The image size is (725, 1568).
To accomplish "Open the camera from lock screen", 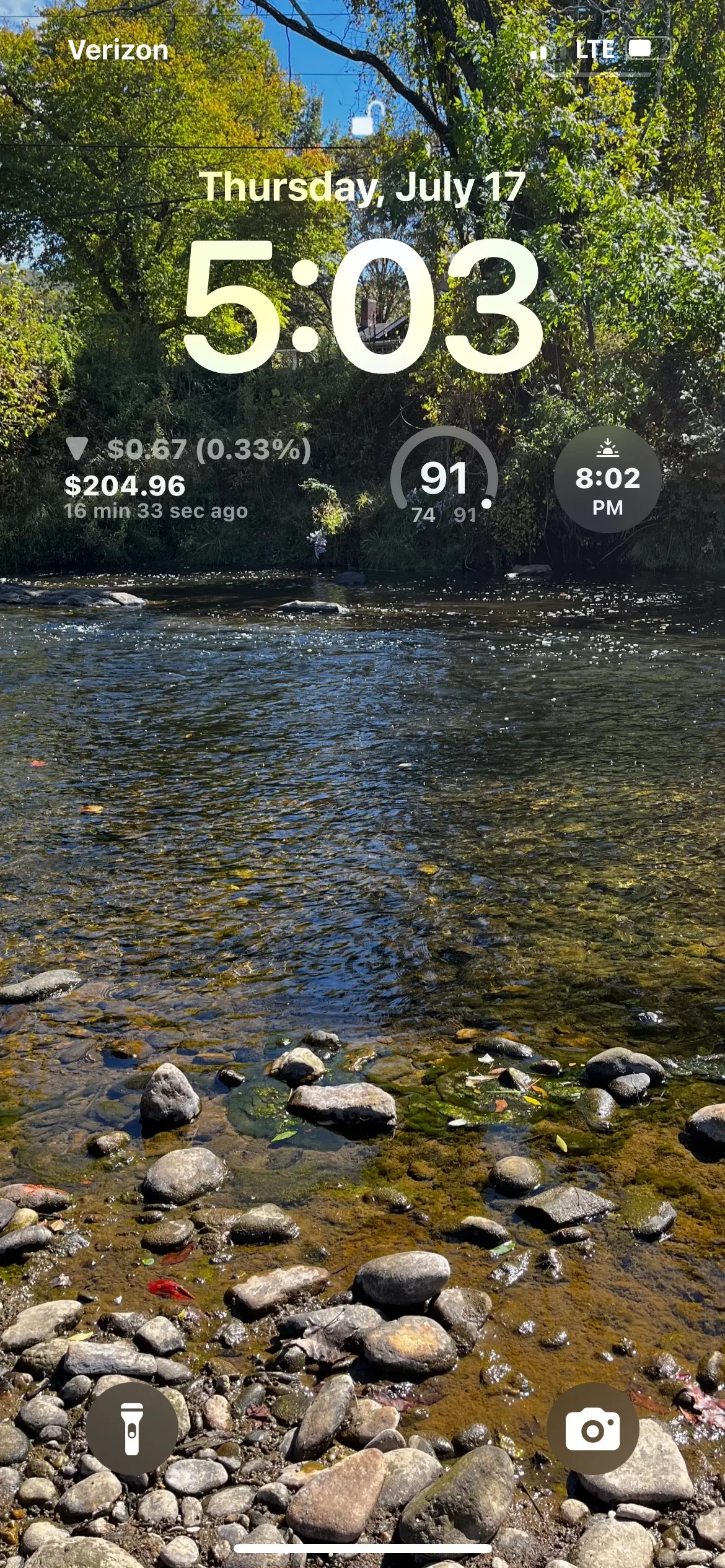I will tap(592, 1429).
